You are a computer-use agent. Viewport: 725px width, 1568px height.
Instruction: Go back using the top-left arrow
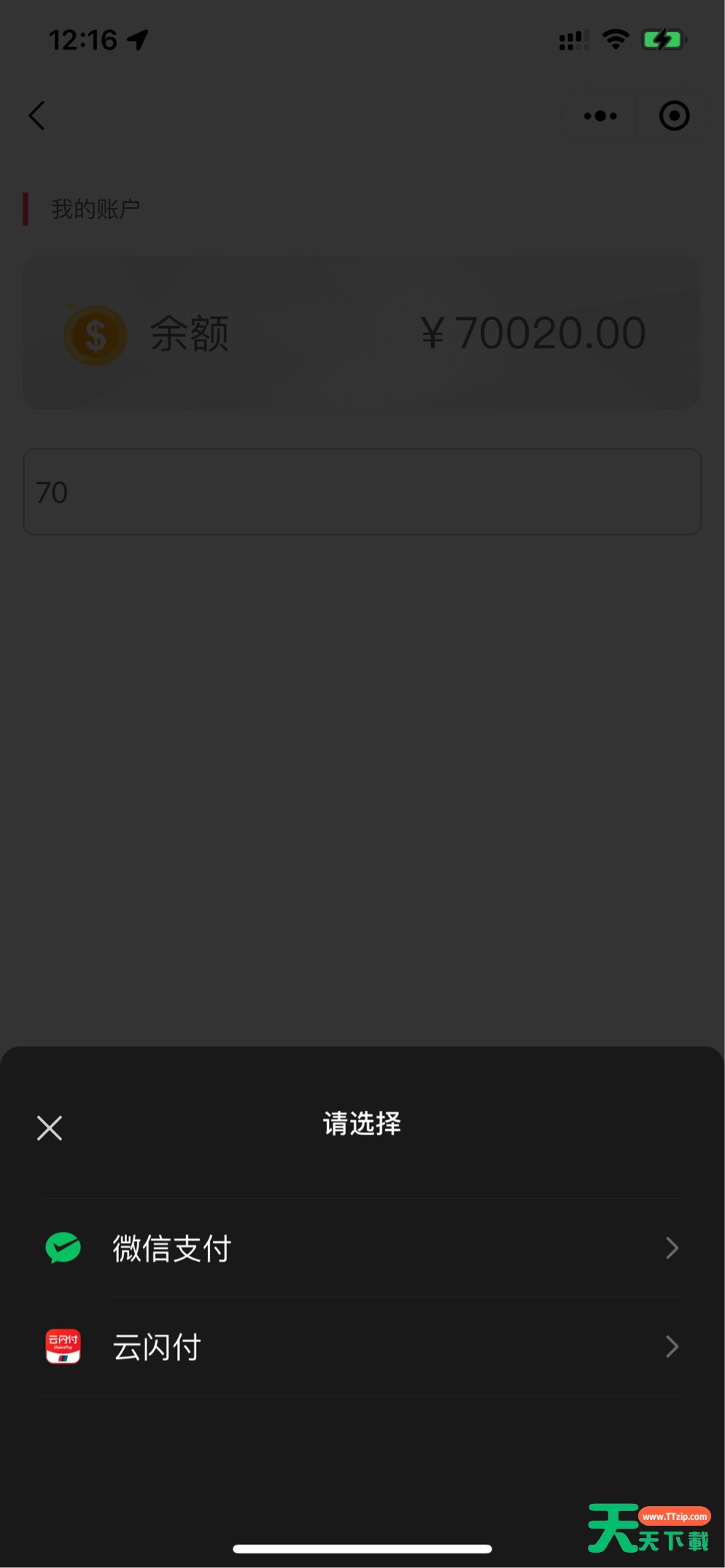click(x=36, y=115)
